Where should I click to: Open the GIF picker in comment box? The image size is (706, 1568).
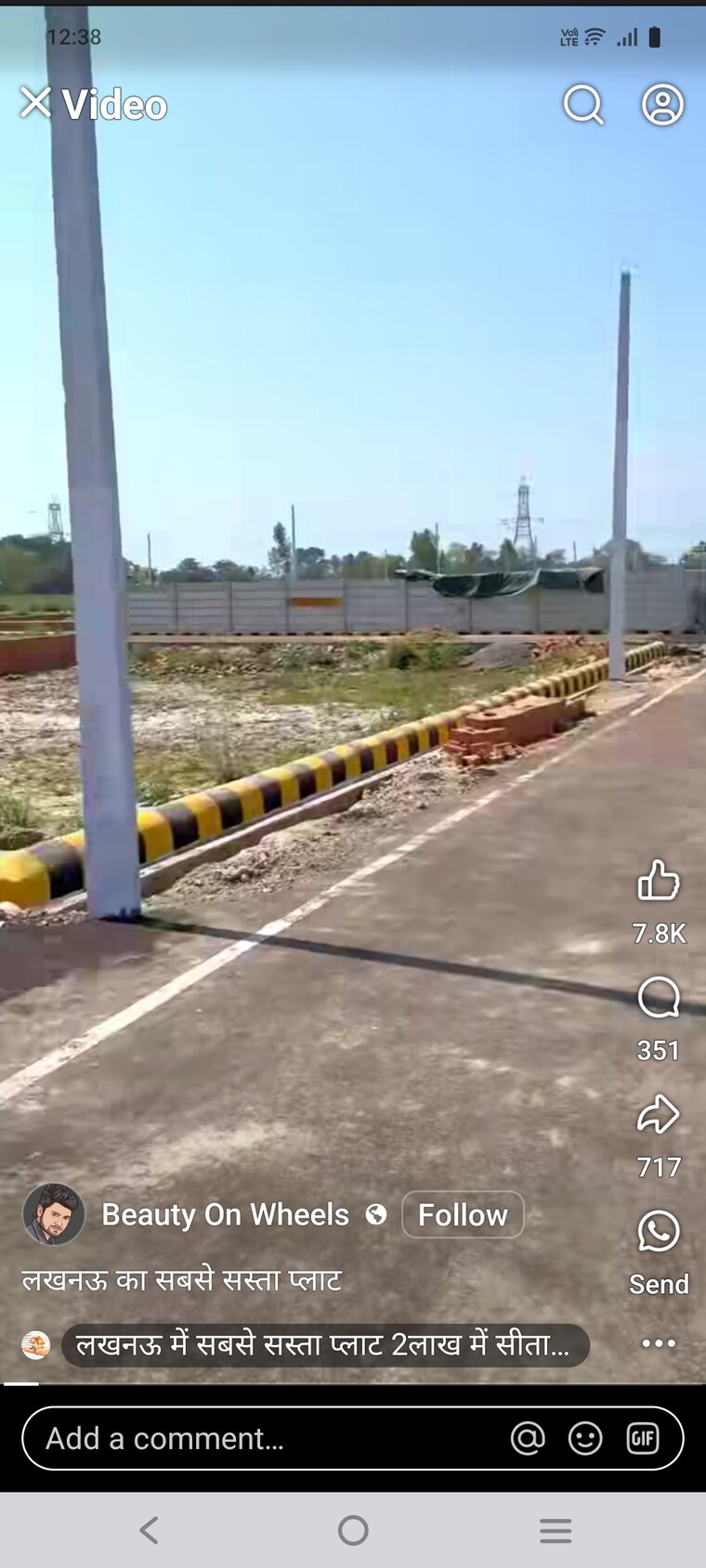(643, 1438)
